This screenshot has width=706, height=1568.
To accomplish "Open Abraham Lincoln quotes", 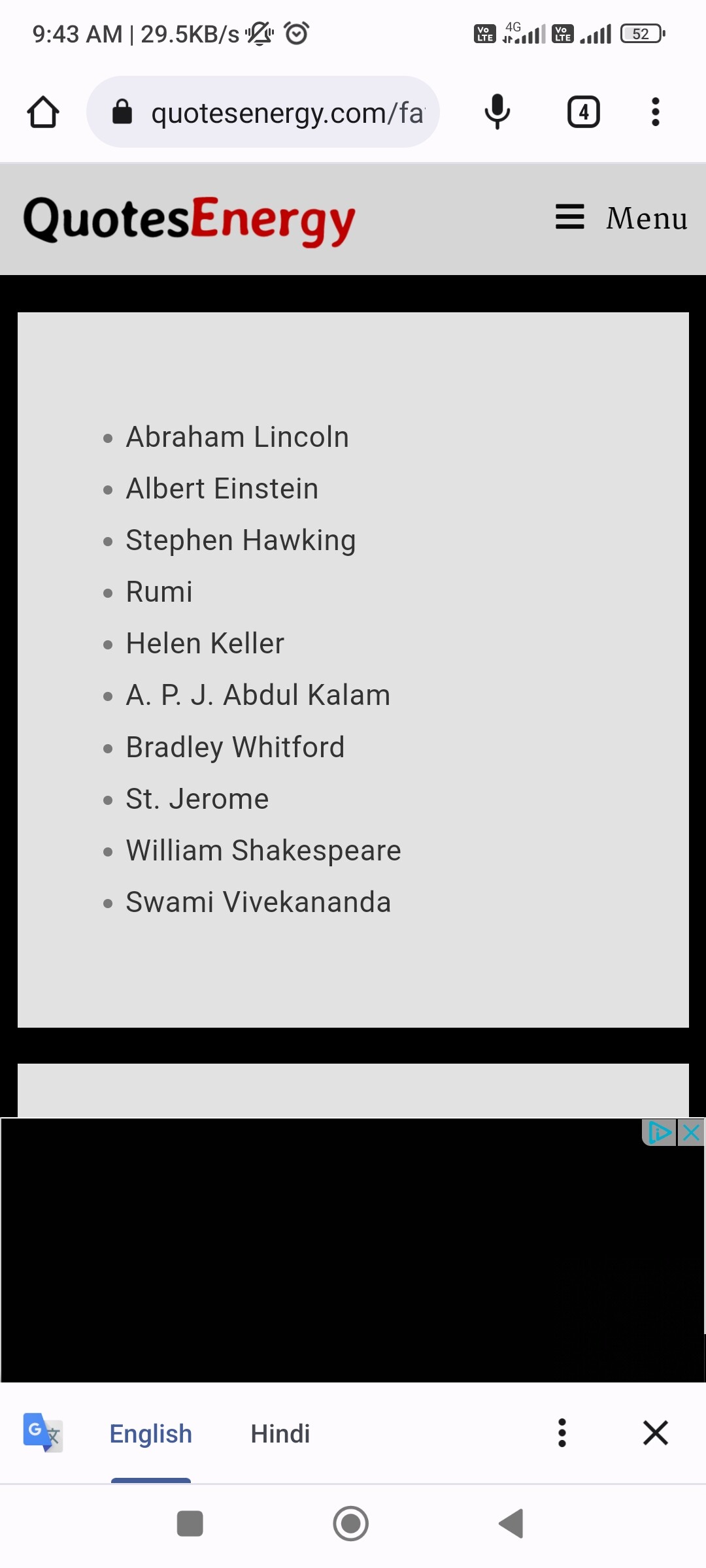I will pos(237,437).
